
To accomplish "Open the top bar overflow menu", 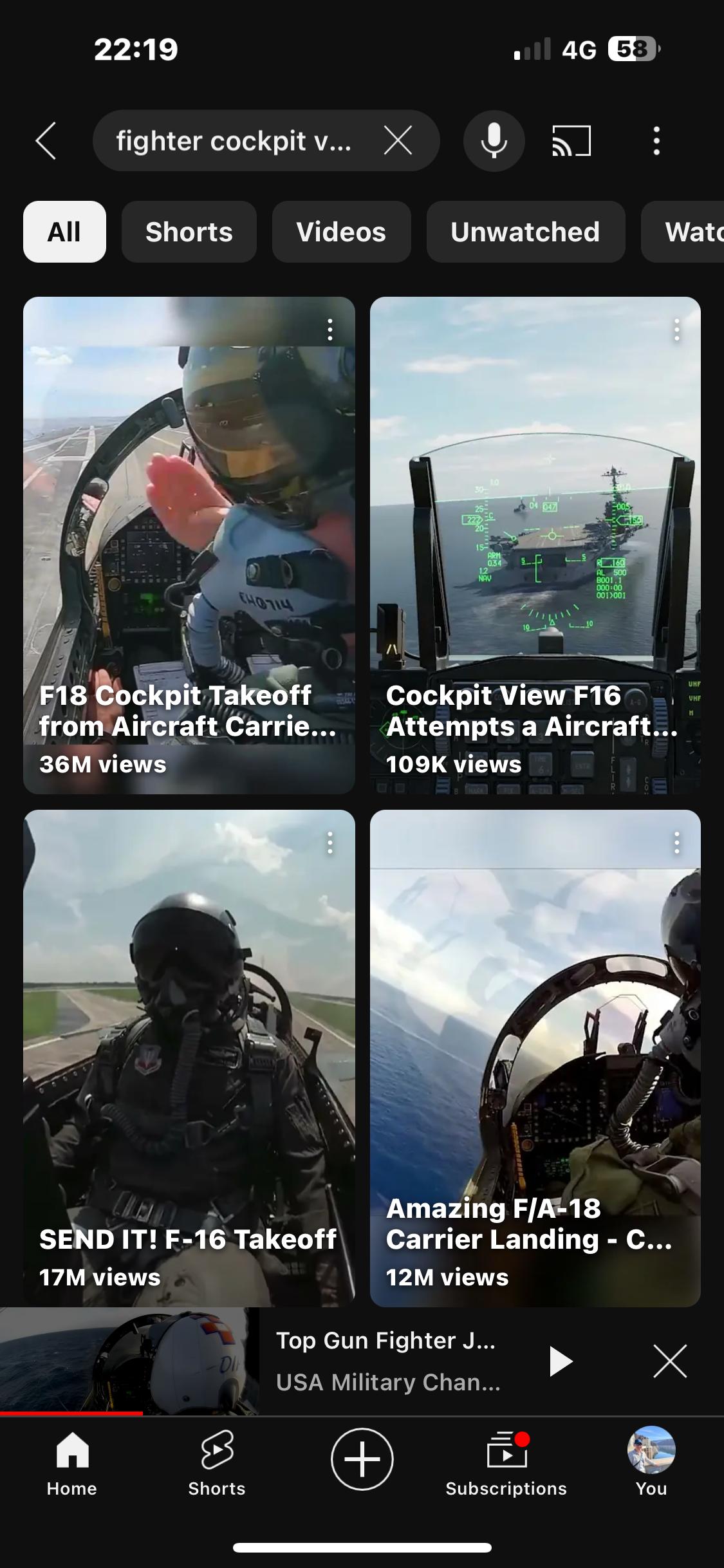I will (x=656, y=140).
